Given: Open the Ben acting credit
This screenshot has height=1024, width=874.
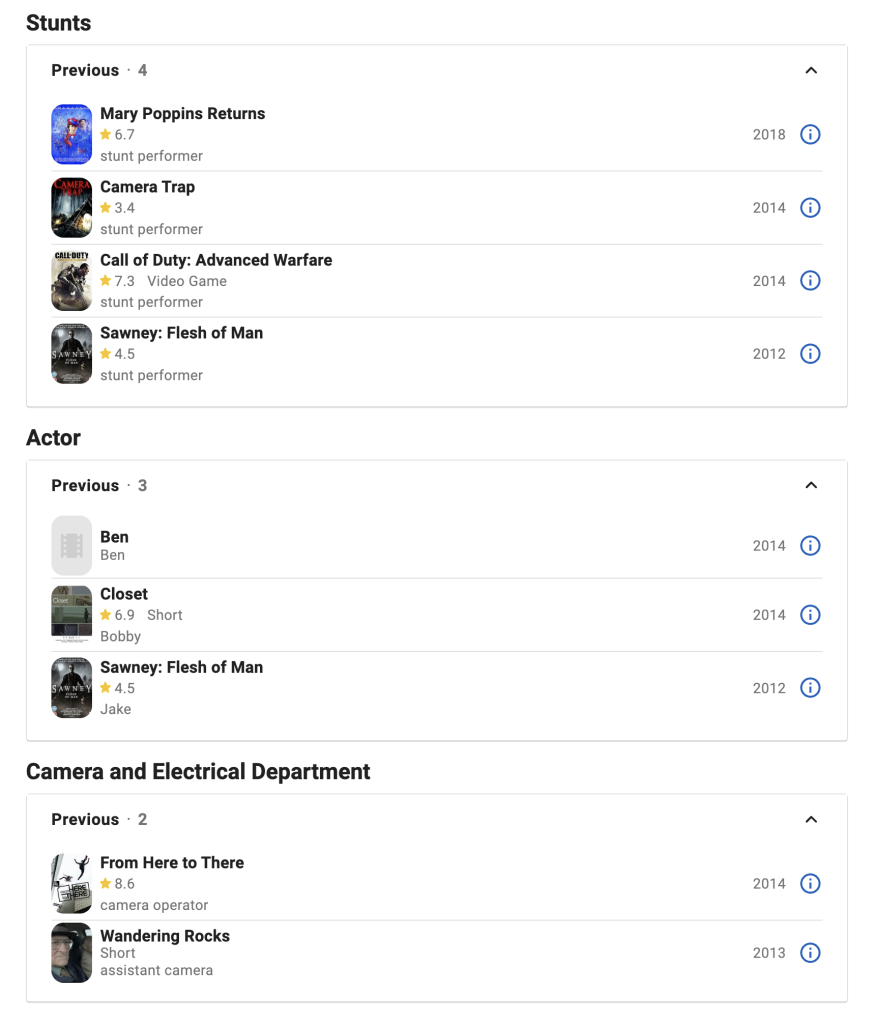Looking at the screenshot, I should pos(114,537).
